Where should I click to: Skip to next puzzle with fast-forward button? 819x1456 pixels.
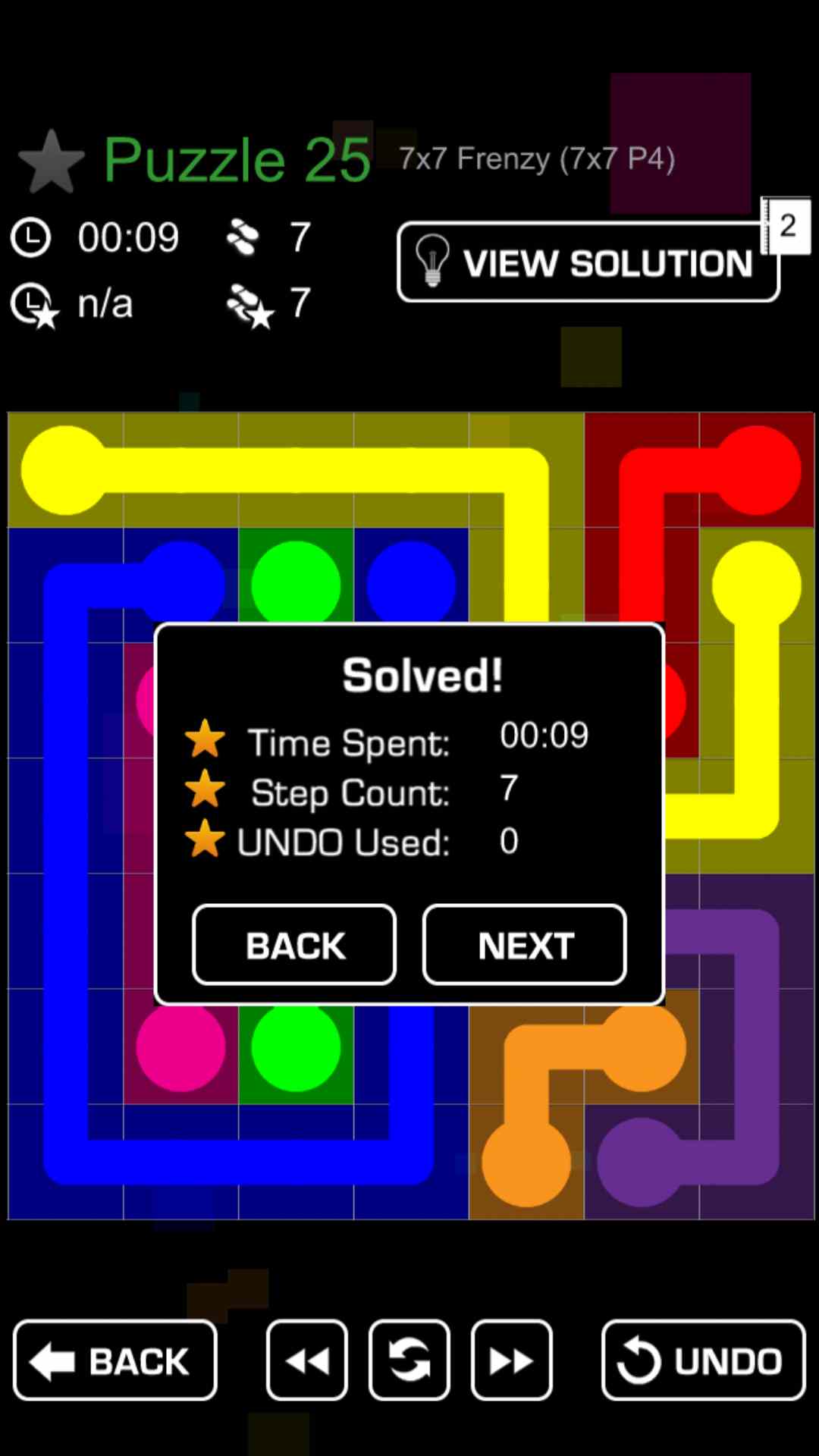[511, 1360]
